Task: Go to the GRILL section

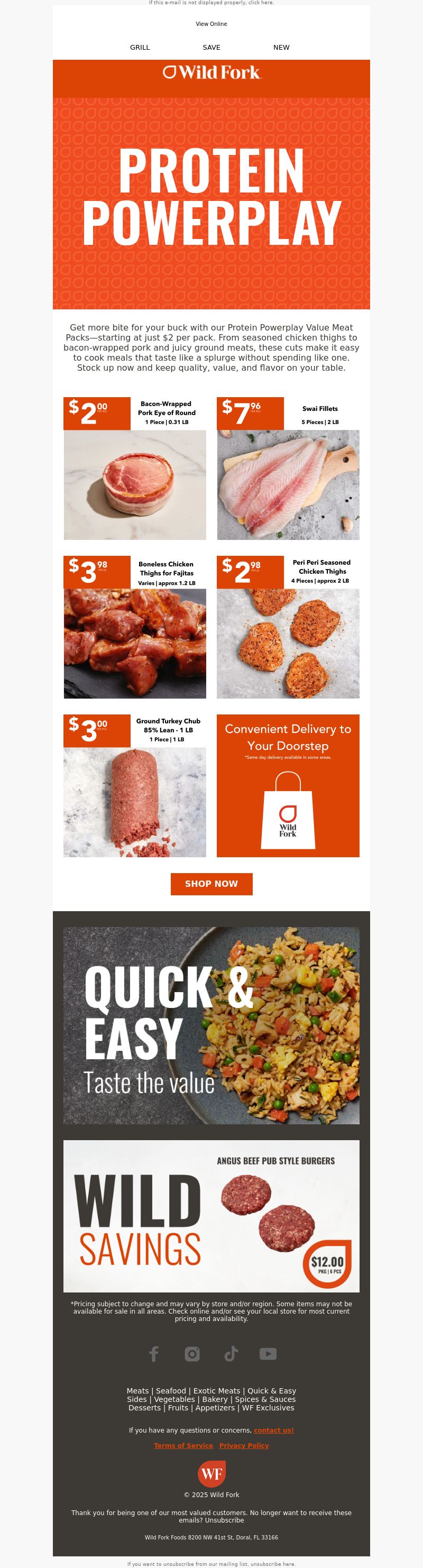Action: pos(140,48)
